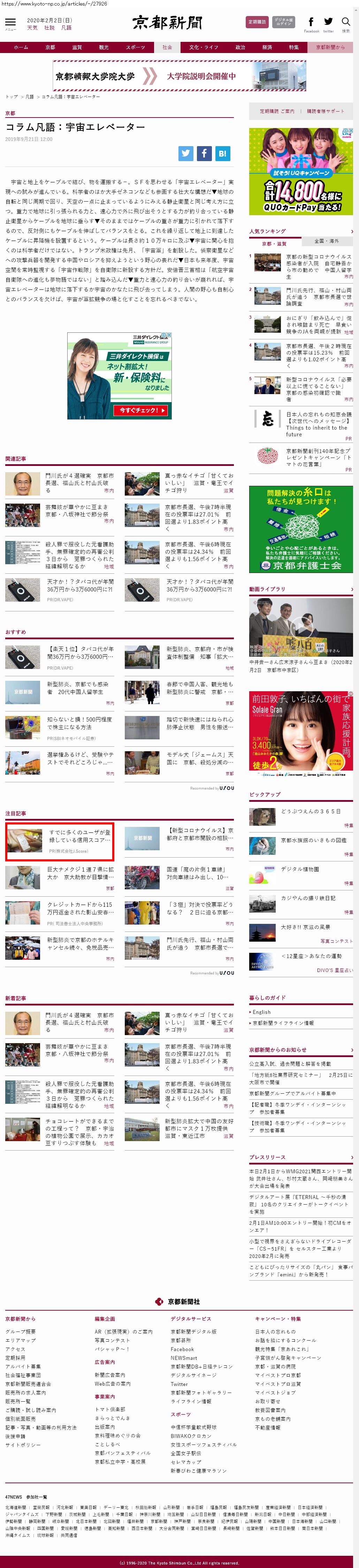This screenshot has width=359, height=1568.
Task: Share the article on Twitter
Action: click(186, 153)
